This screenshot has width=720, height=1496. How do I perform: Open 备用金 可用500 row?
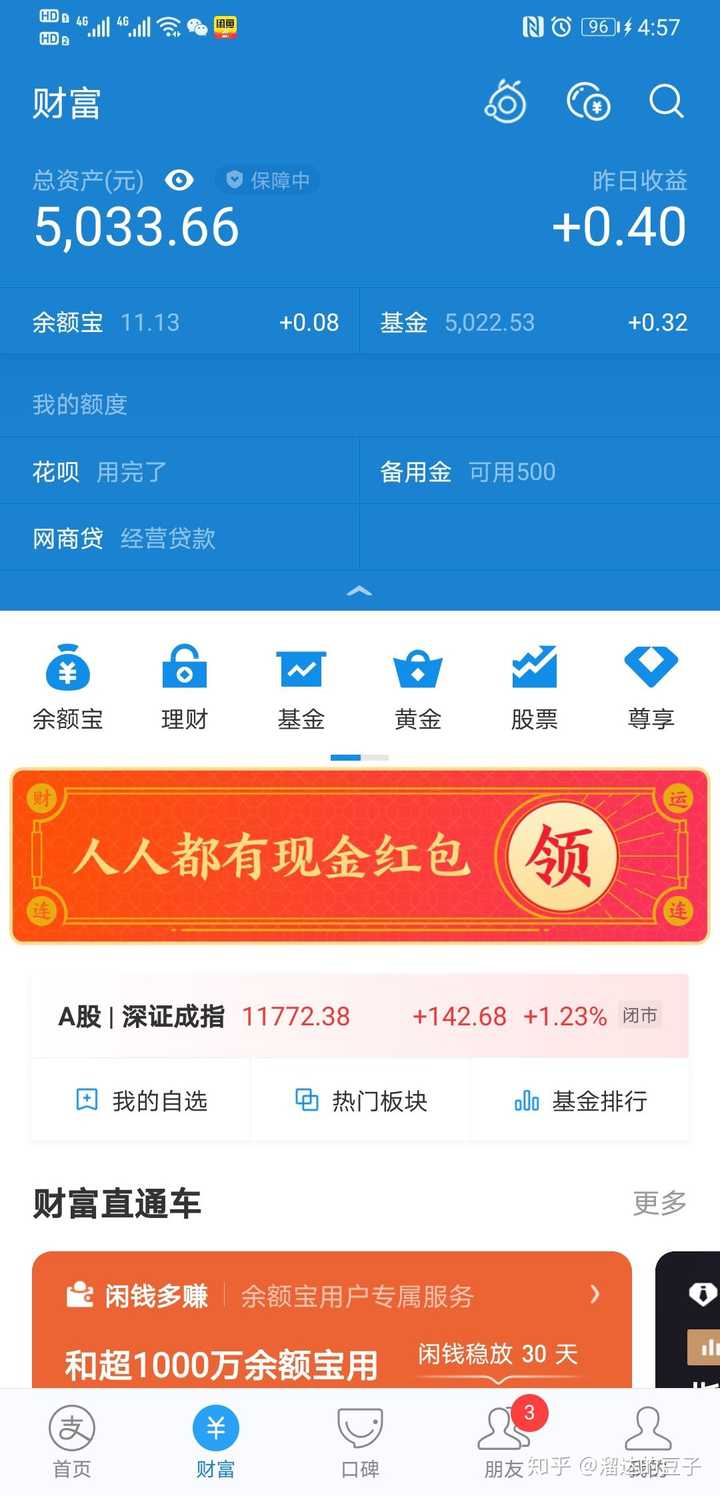(x=540, y=471)
